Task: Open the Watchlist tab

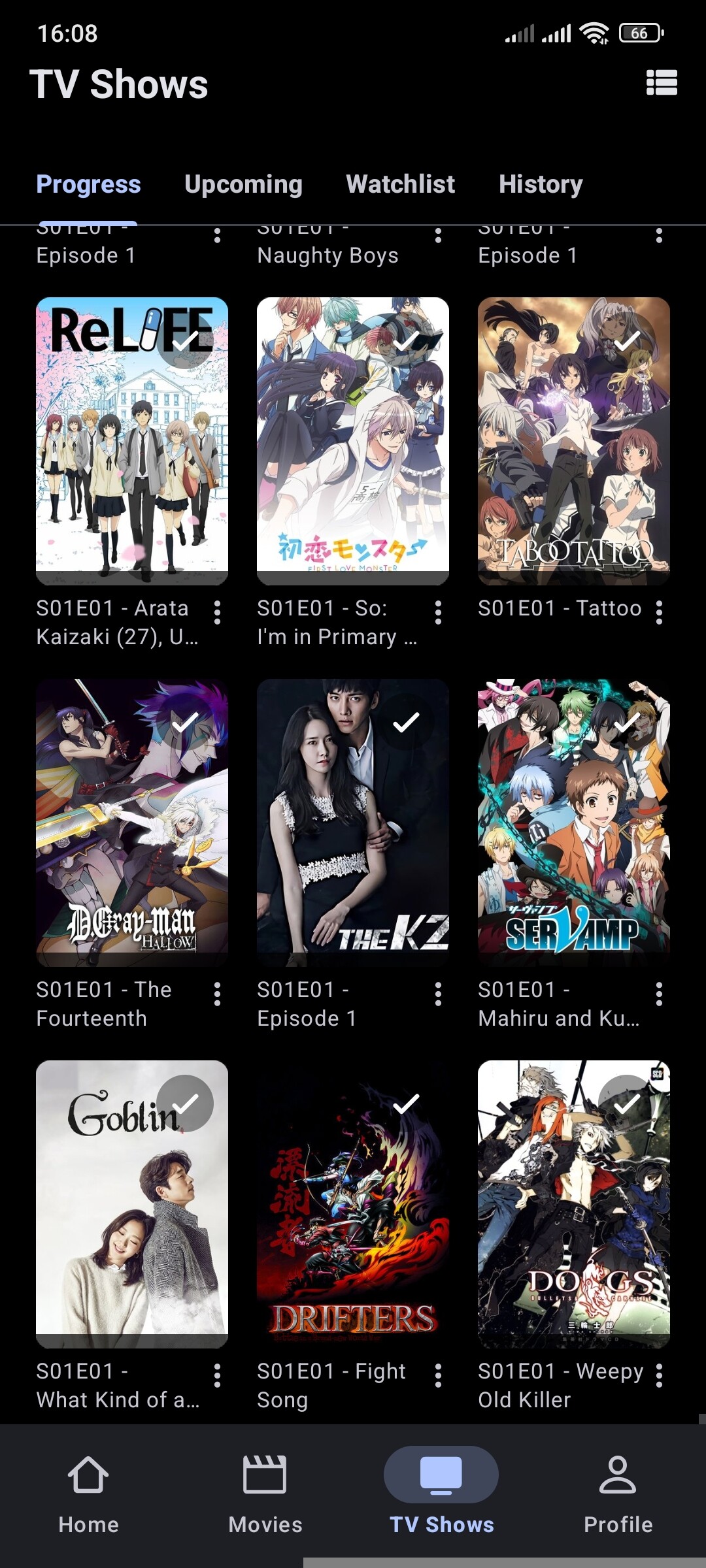Action: tap(400, 184)
